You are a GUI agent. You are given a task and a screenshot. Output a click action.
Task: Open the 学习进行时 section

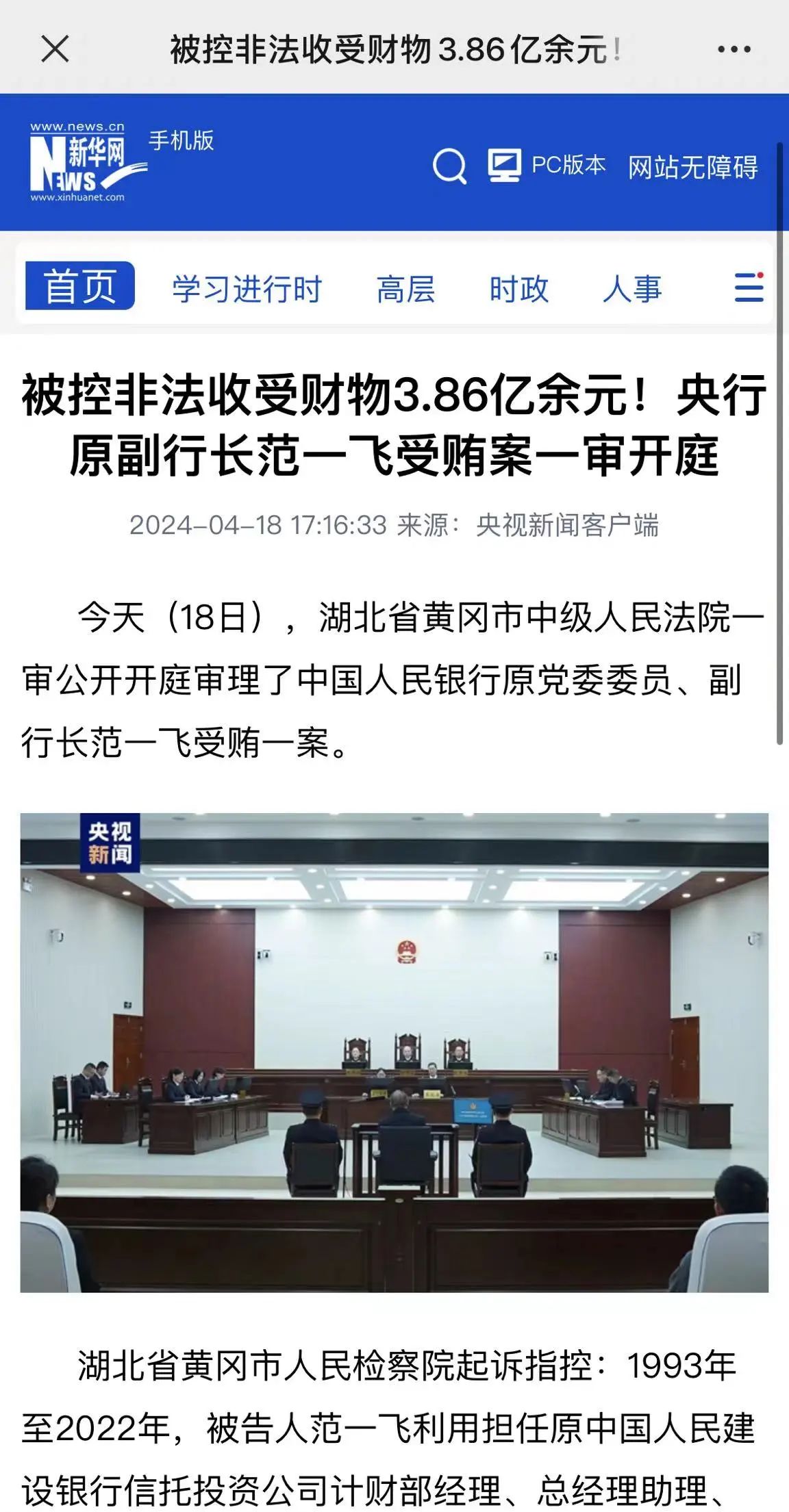(247, 289)
